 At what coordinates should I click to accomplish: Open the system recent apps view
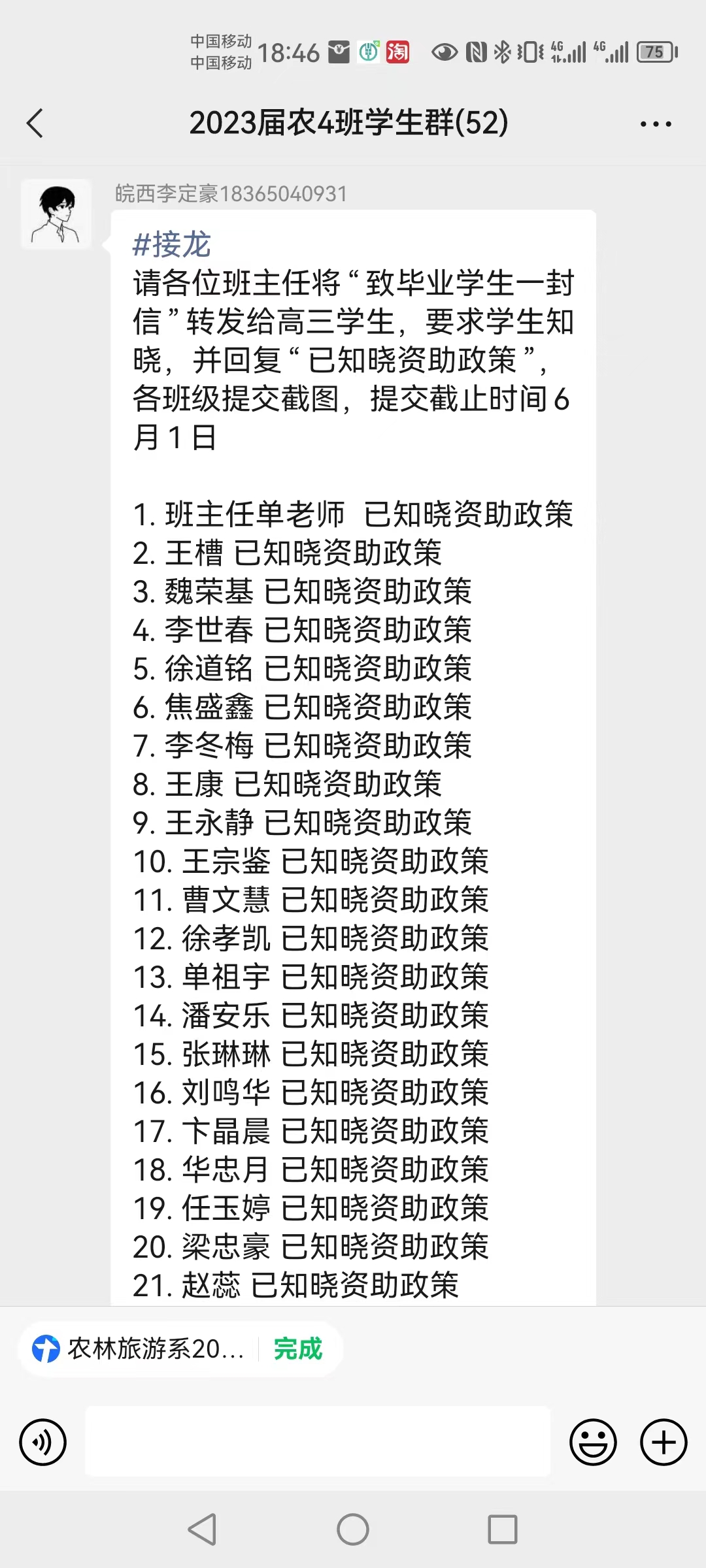(502, 1529)
